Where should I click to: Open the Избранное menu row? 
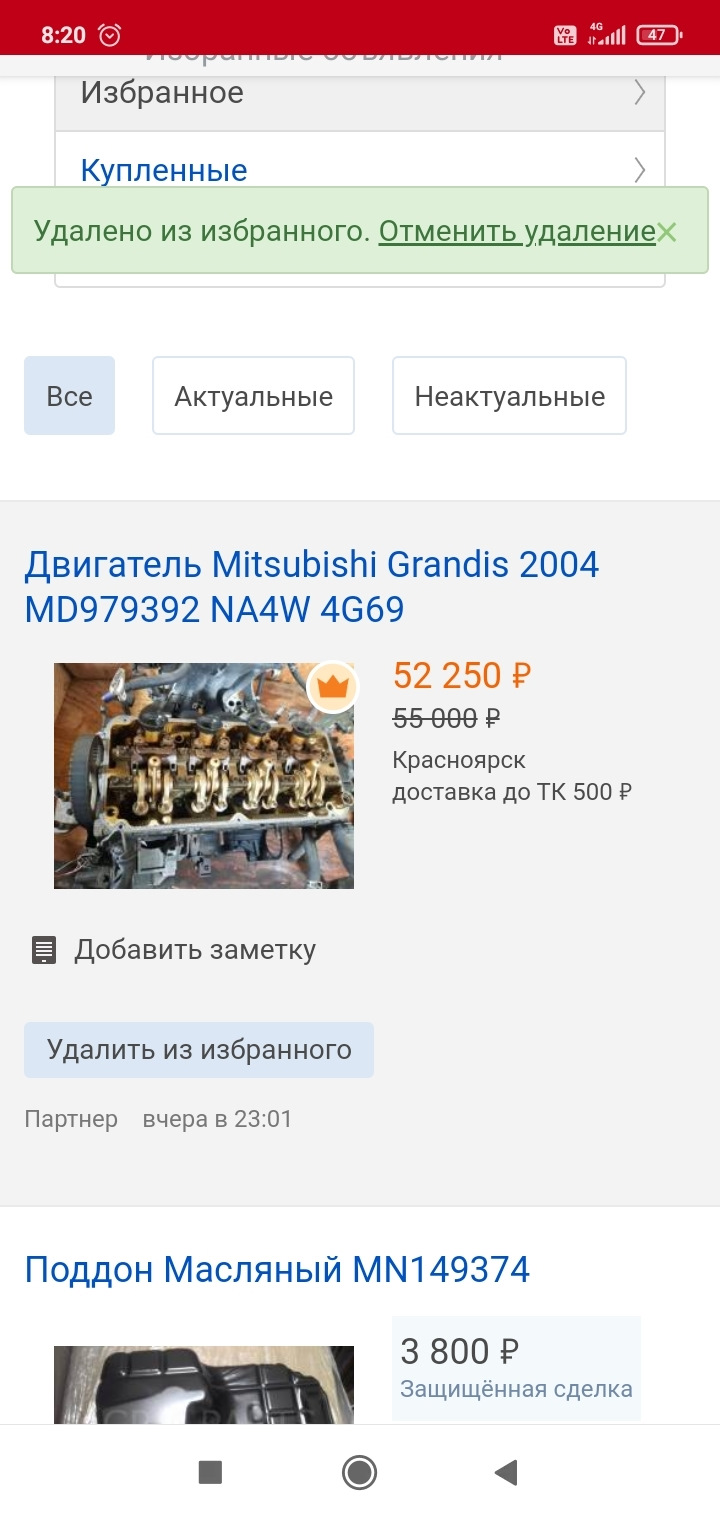pos(360,94)
